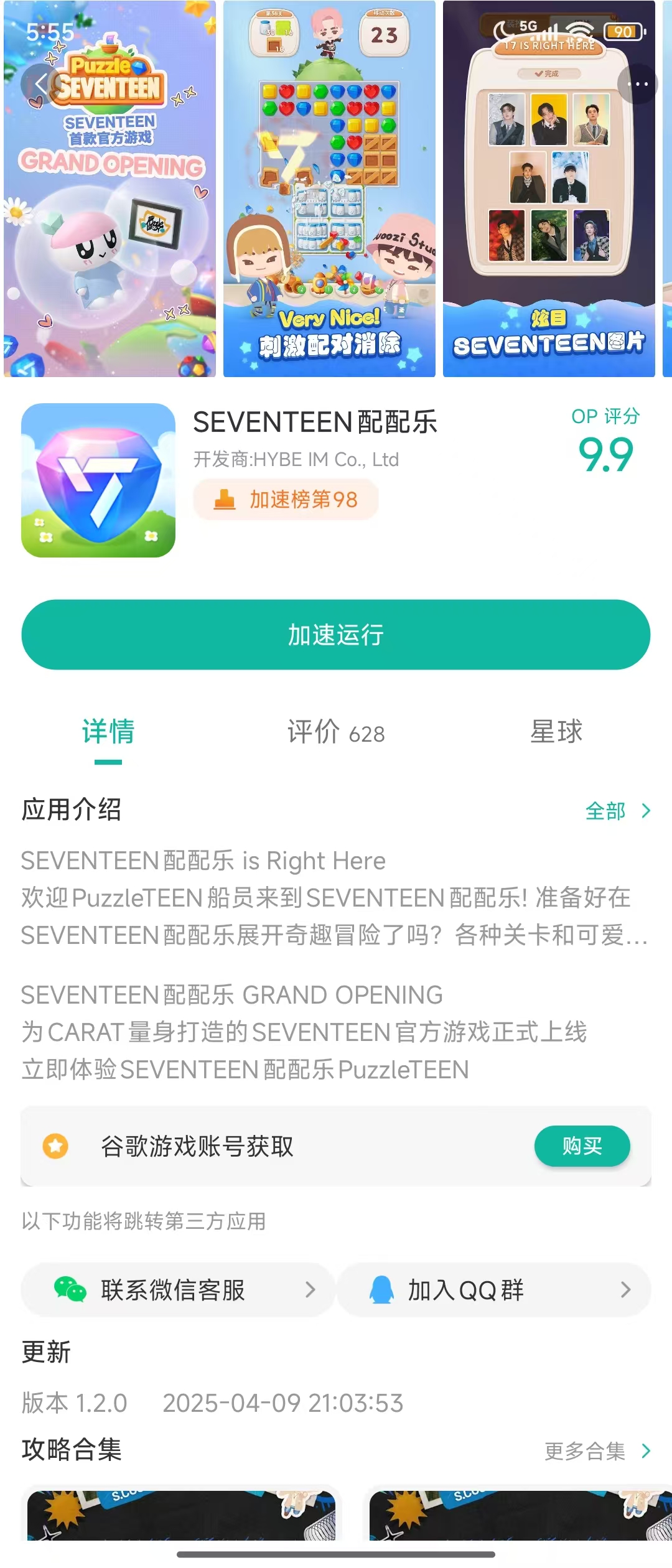Tap 购买 for Google game account
The height and width of the screenshot is (1568, 672).
(582, 1146)
